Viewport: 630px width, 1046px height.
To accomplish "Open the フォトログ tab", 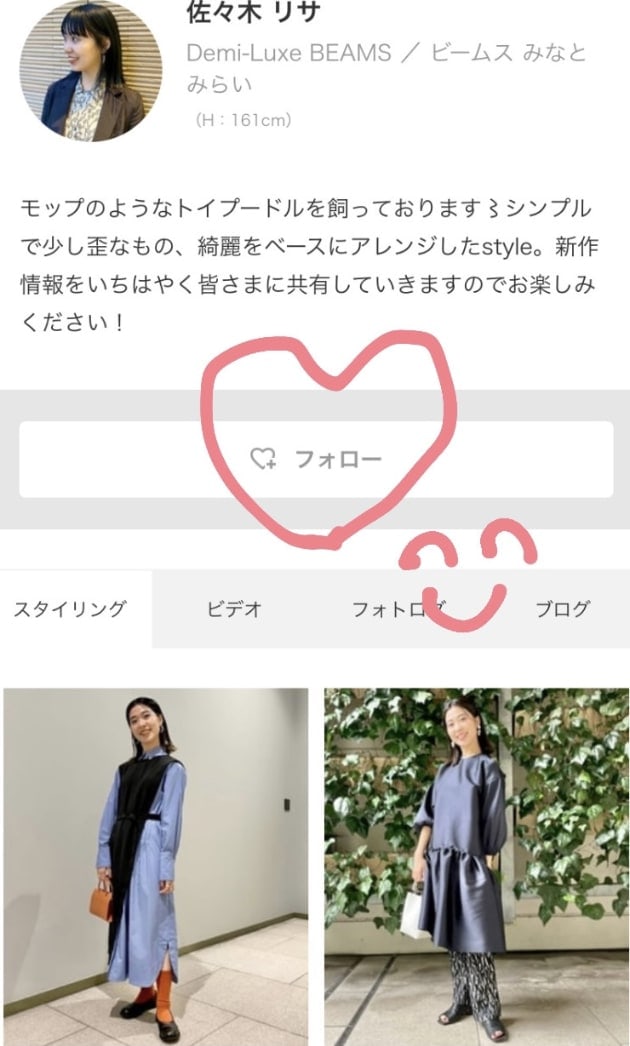I will click(397, 609).
